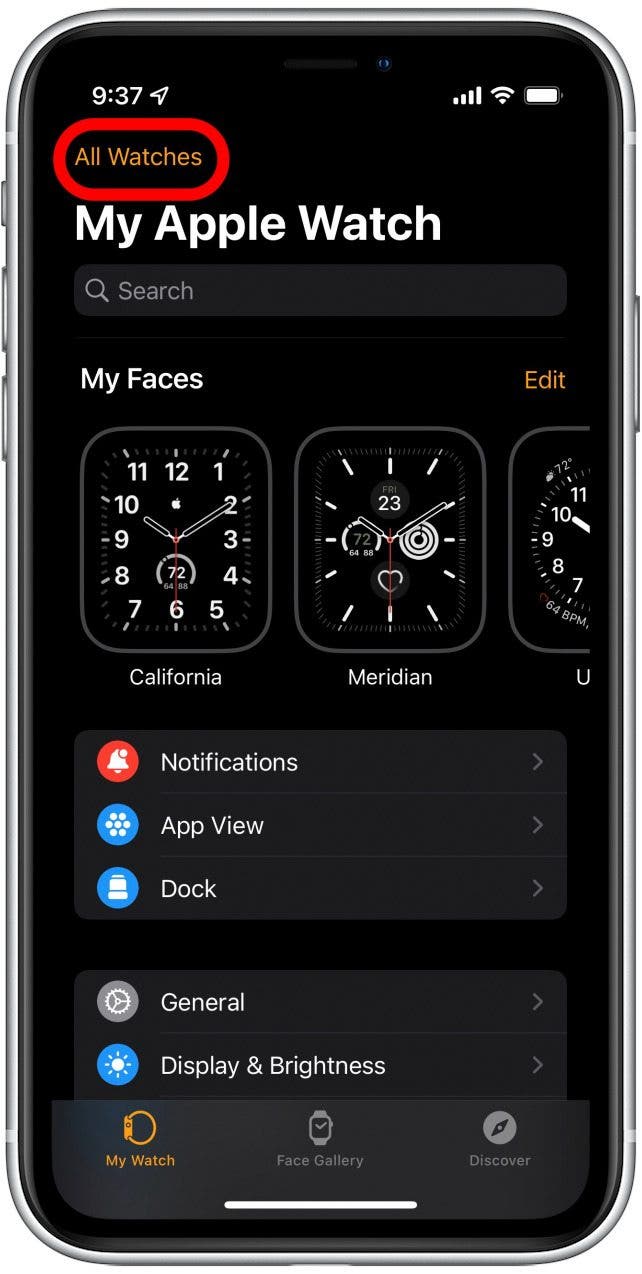
Task: Open General settings
Action: [320, 1002]
